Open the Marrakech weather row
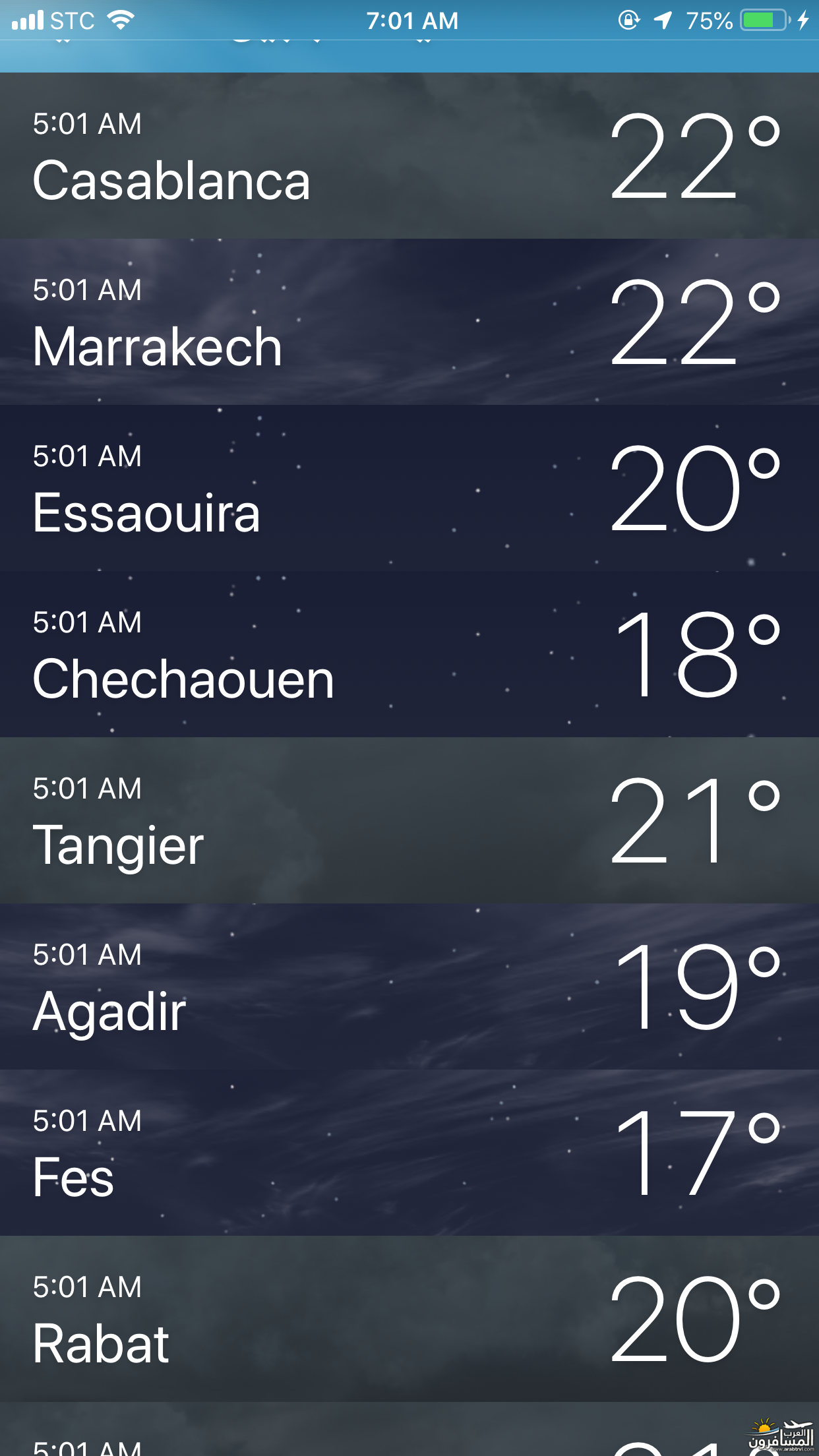 click(x=409, y=322)
